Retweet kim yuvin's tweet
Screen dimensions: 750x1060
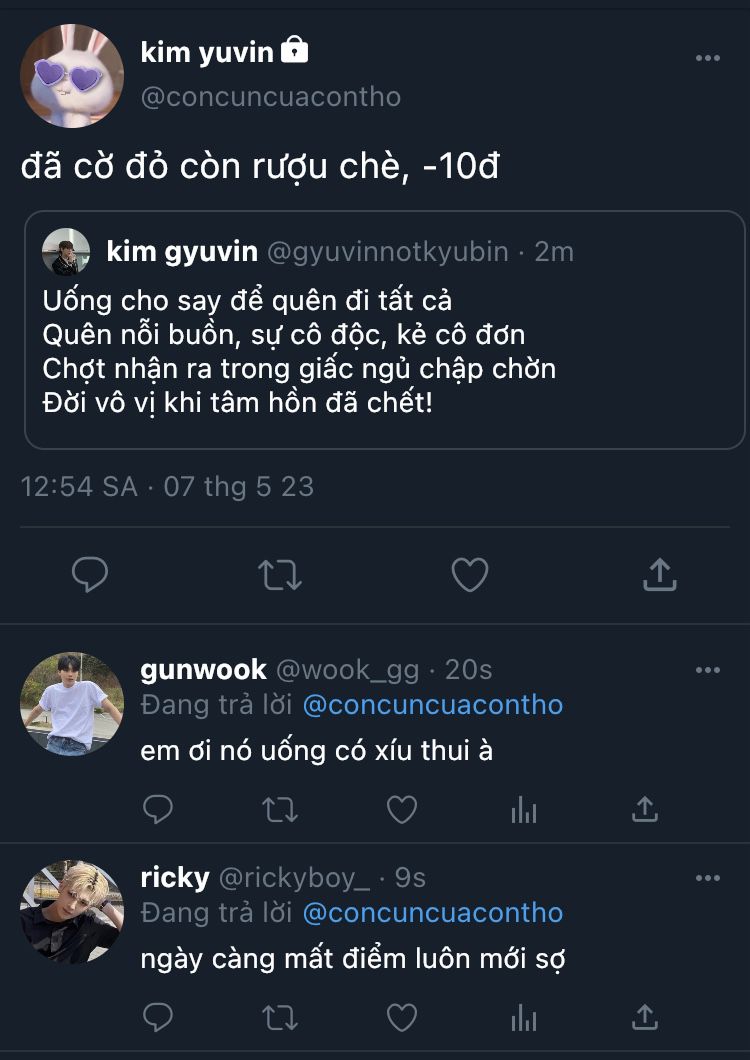pos(280,575)
